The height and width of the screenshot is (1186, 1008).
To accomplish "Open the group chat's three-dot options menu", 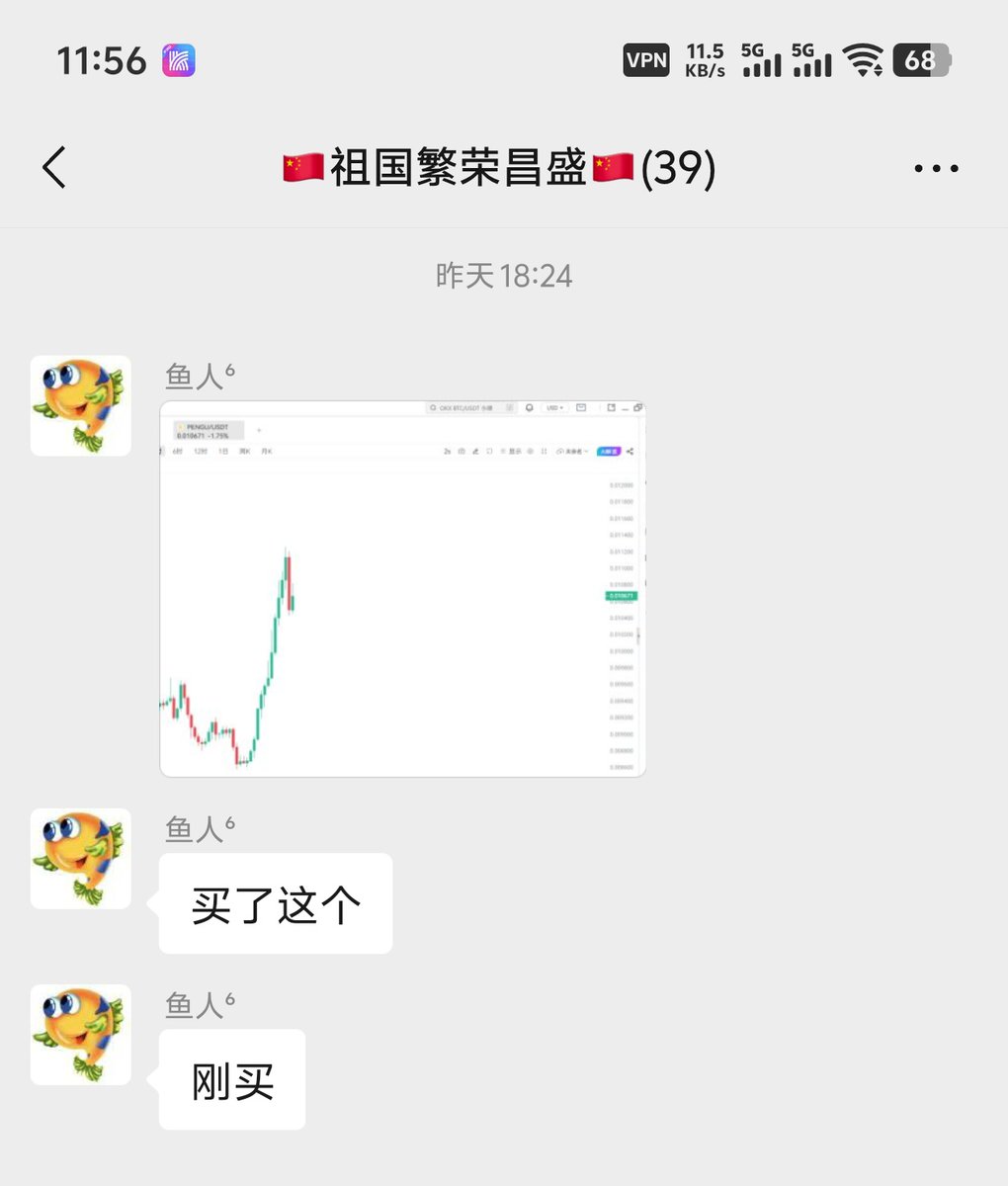I will click(935, 168).
